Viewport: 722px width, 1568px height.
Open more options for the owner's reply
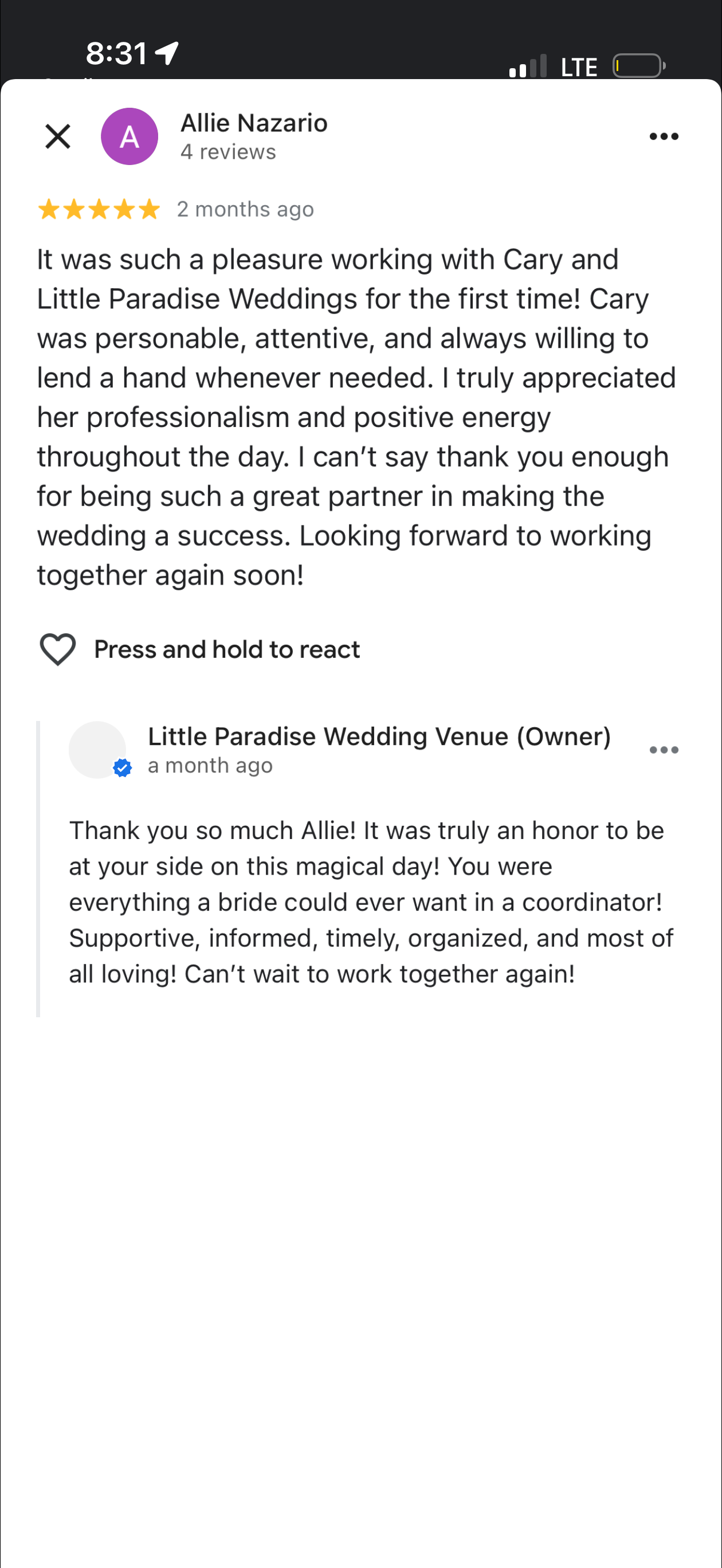[x=664, y=750]
